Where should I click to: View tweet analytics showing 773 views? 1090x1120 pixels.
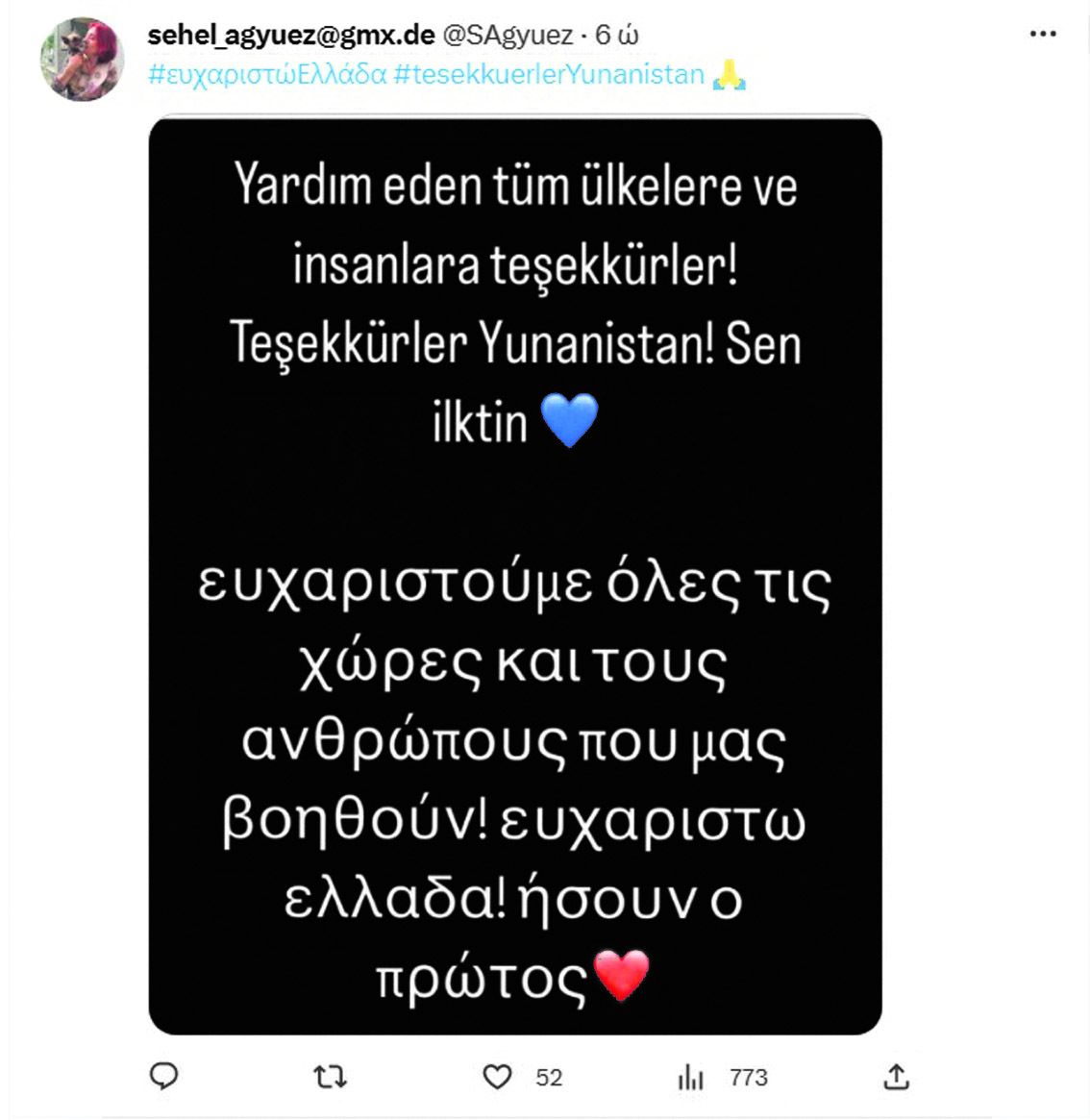pos(691,1077)
